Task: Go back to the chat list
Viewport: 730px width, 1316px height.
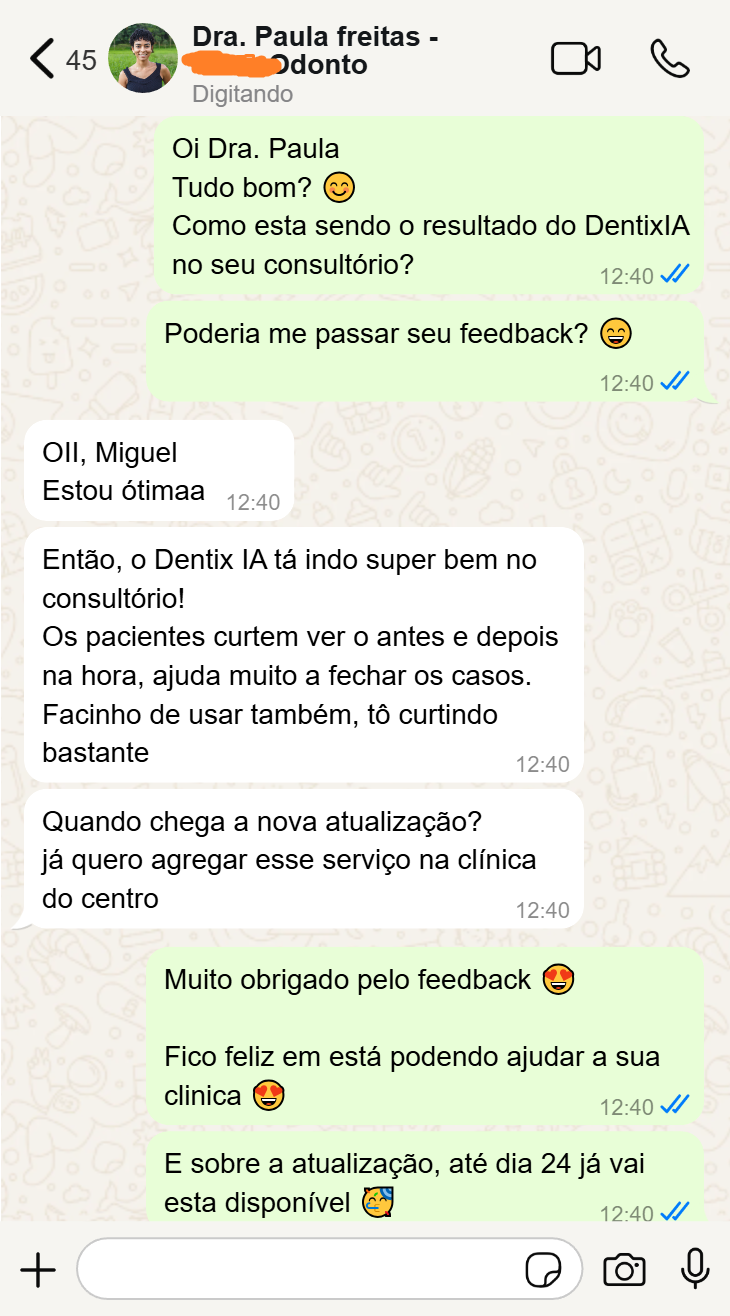Action: pyautogui.click(x=42, y=59)
